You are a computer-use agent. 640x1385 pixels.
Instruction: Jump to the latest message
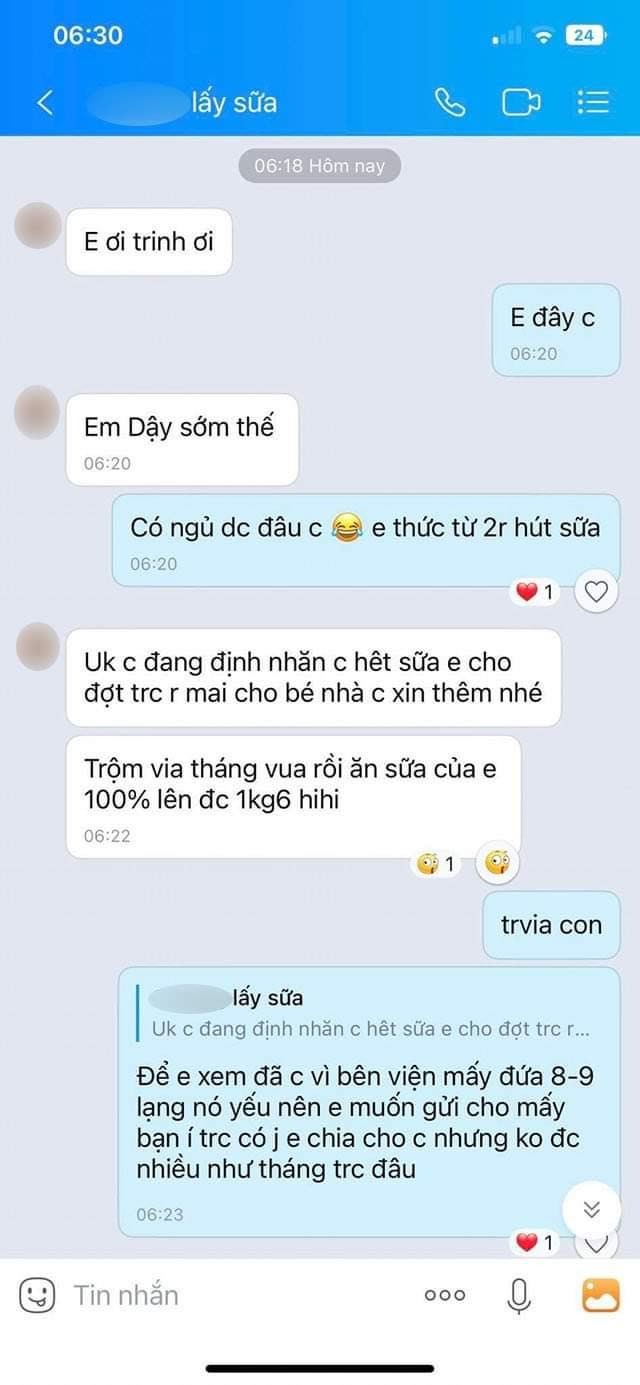591,1210
